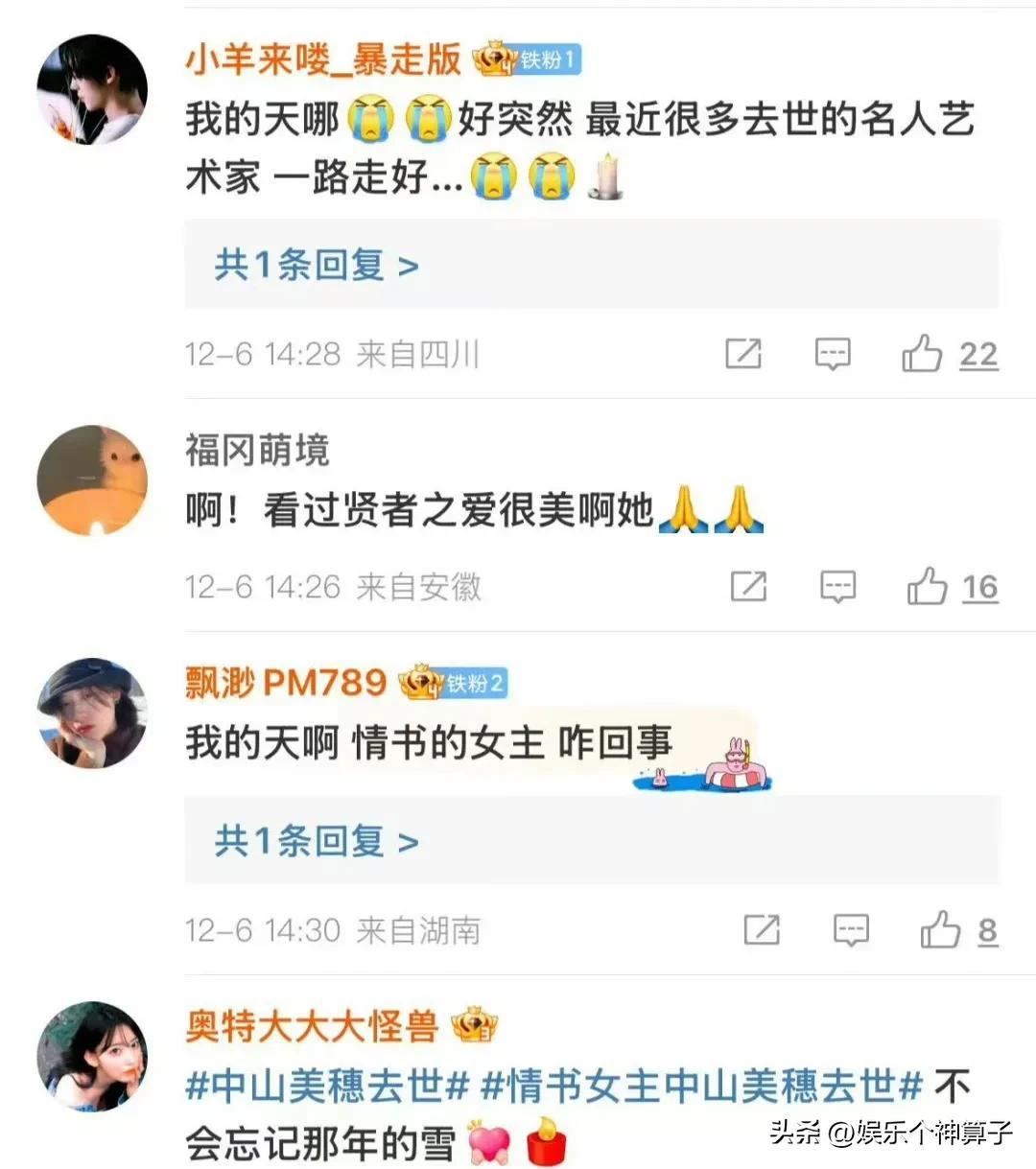Viewport: 1036px width, 1169px height.
Task: Open the avatar of 飘渺PM789
Action: click(92, 713)
